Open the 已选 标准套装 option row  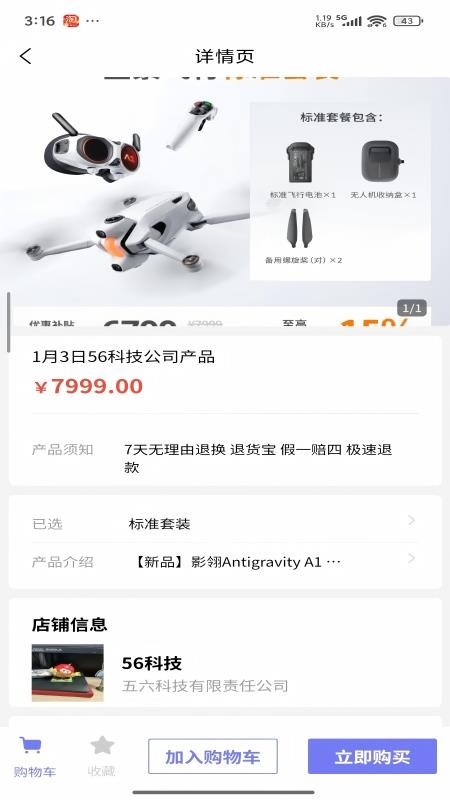tap(225, 524)
